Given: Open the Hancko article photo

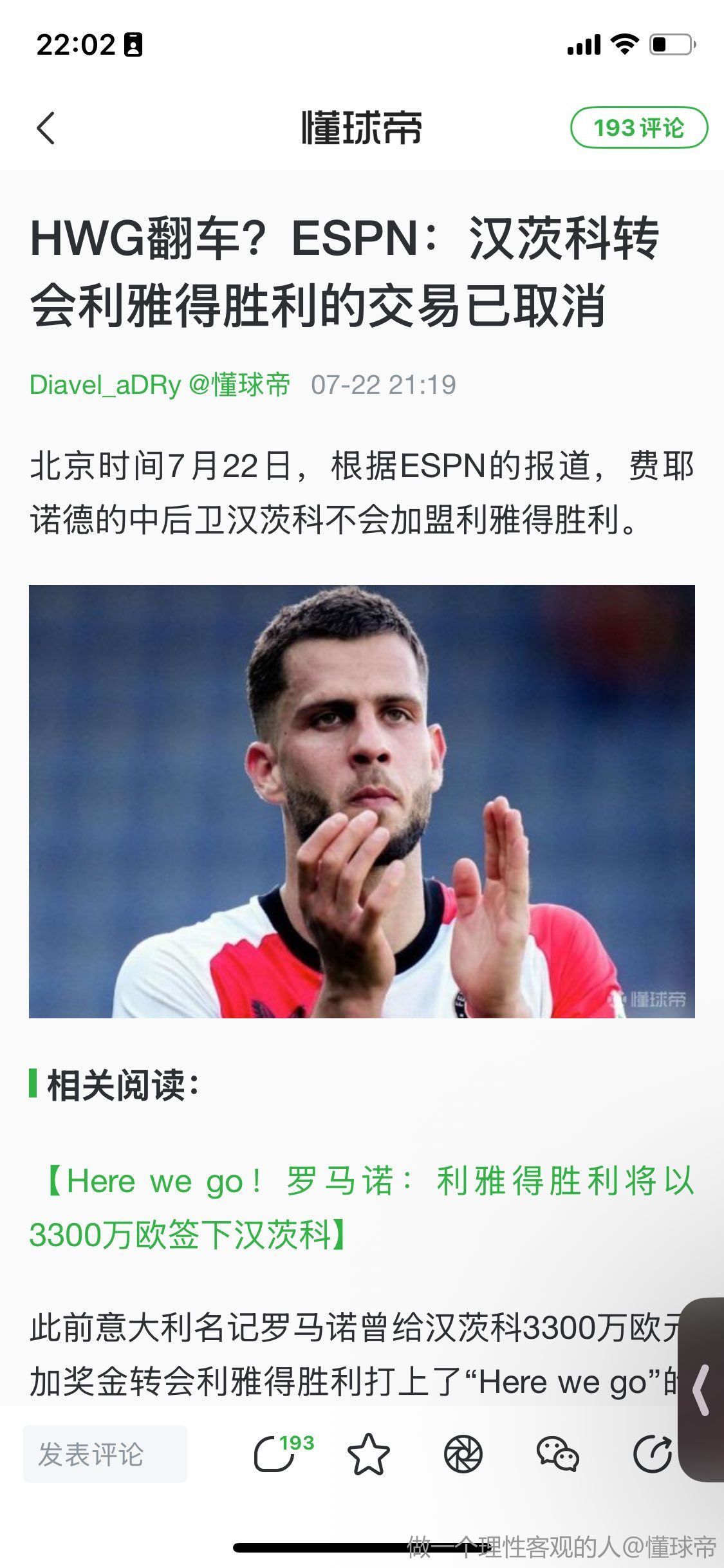Looking at the screenshot, I should (362, 801).
